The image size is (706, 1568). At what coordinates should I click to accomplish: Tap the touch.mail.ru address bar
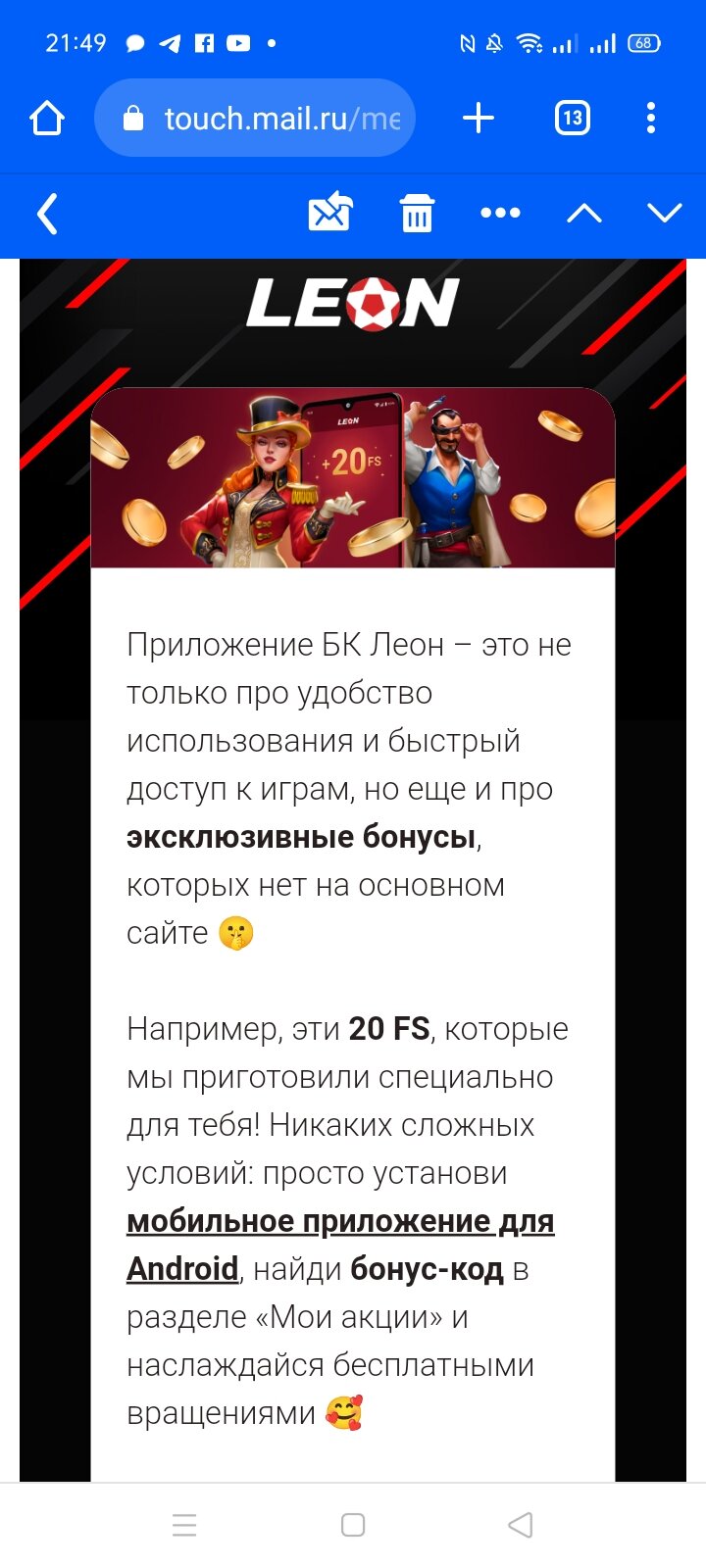(x=255, y=119)
